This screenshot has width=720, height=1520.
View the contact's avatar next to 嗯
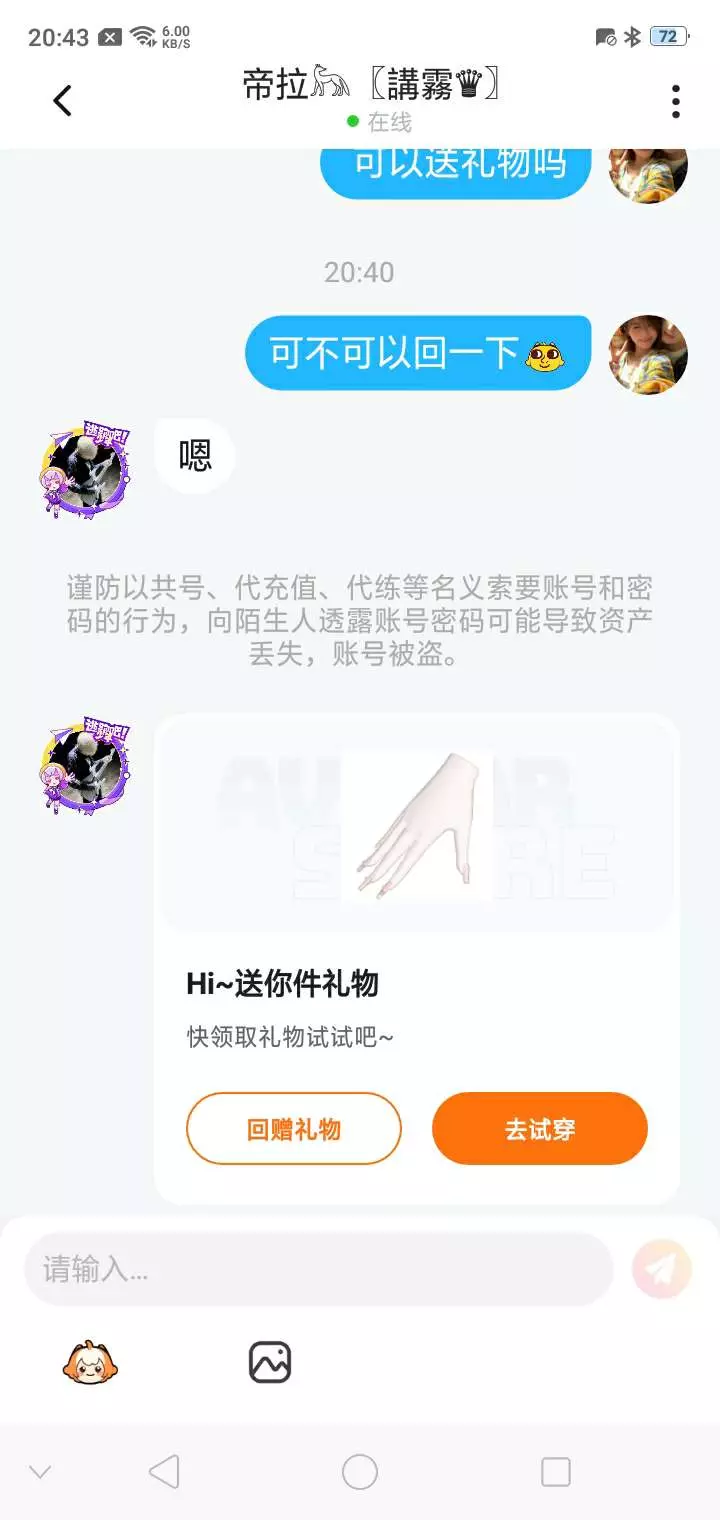tap(86, 468)
